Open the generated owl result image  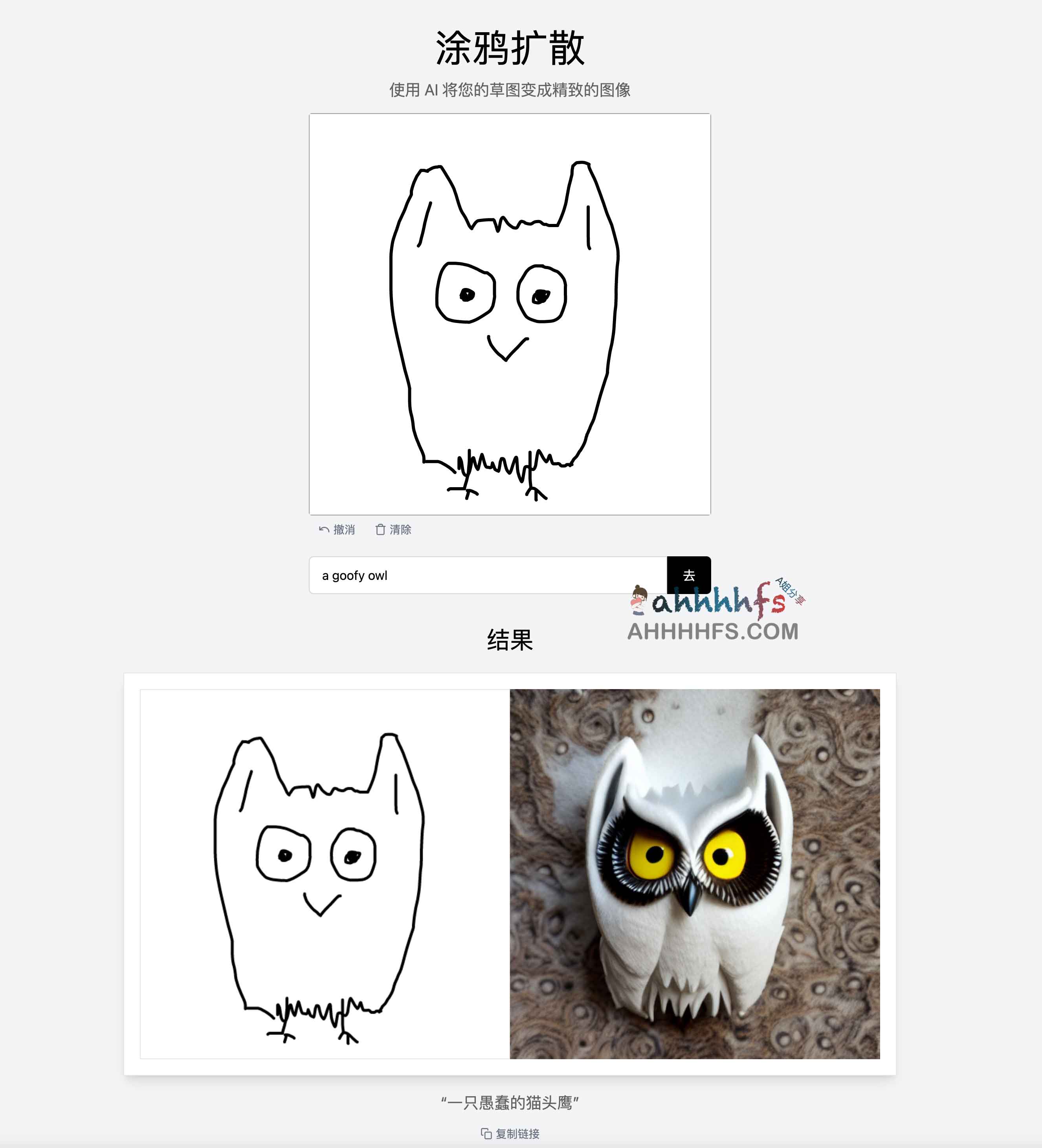click(x=695, y=873)
